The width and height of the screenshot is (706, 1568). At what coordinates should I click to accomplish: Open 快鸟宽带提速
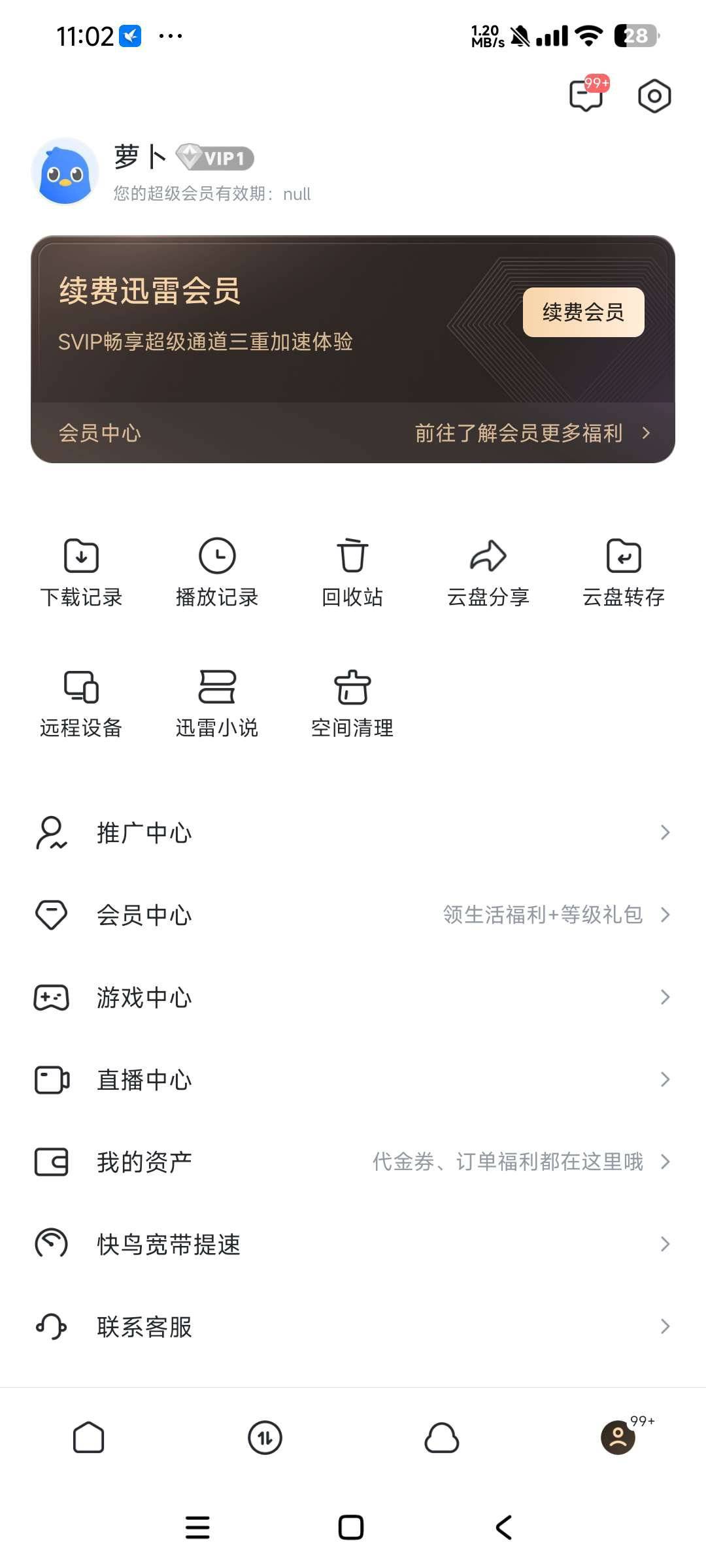(x=353, y=1245)
